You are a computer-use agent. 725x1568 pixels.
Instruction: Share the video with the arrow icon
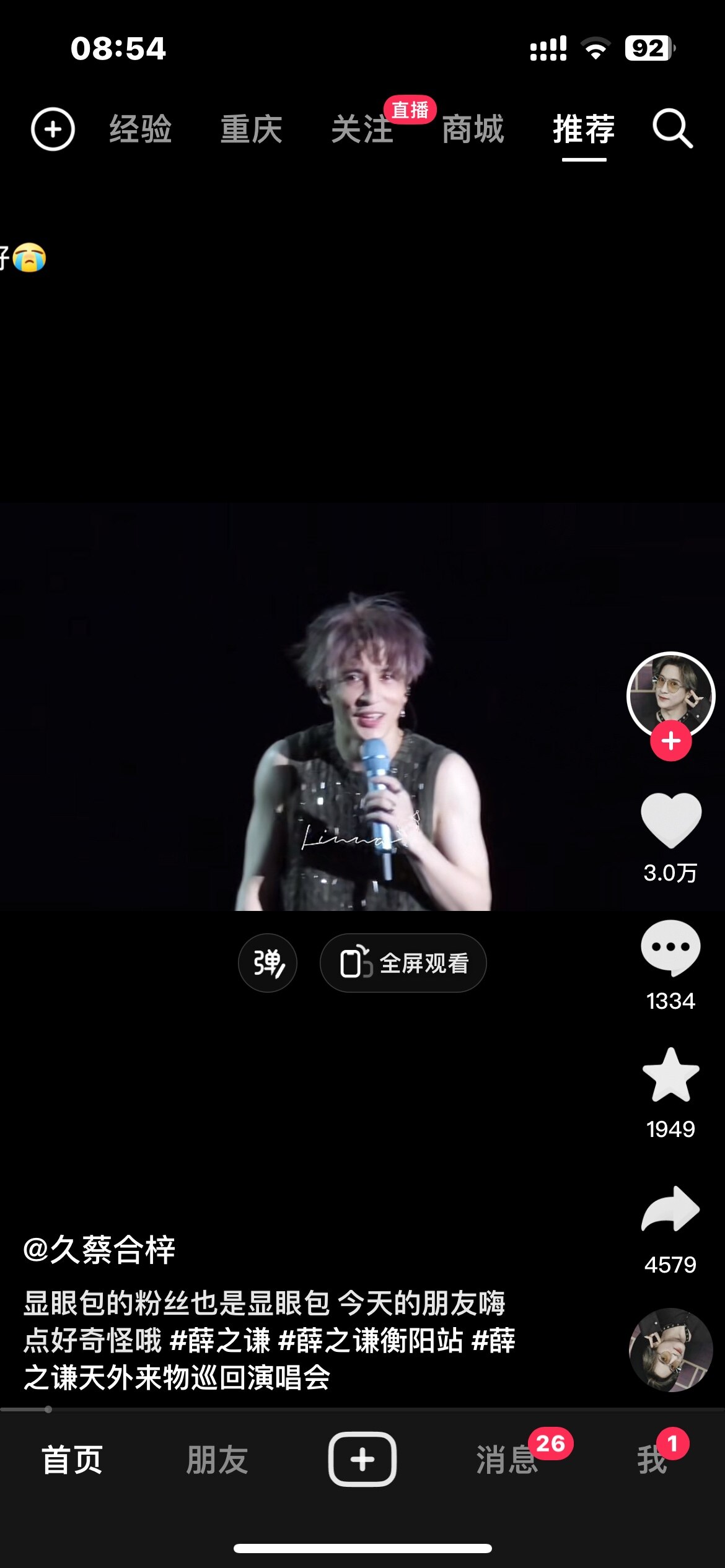coord(670,1209)
